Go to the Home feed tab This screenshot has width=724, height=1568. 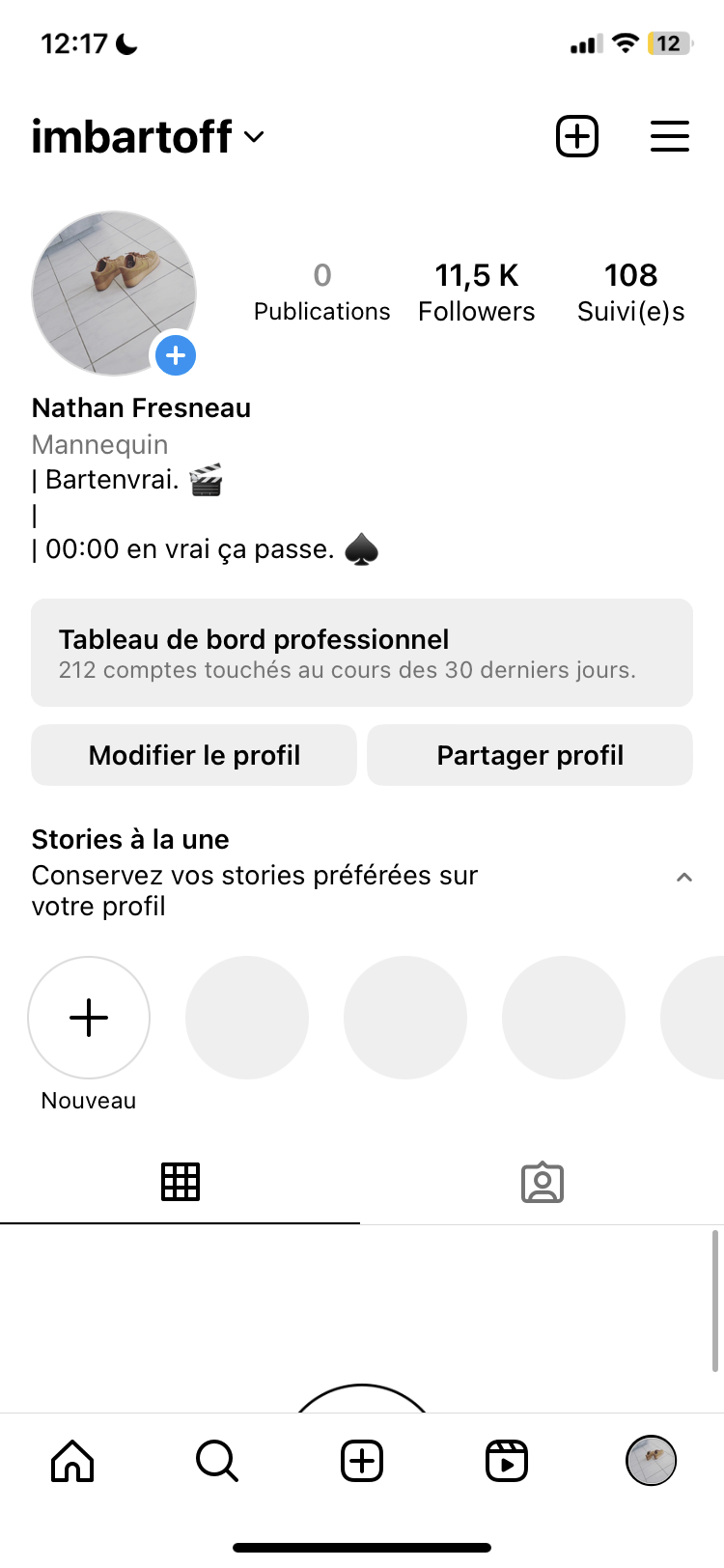(72, 1461)
